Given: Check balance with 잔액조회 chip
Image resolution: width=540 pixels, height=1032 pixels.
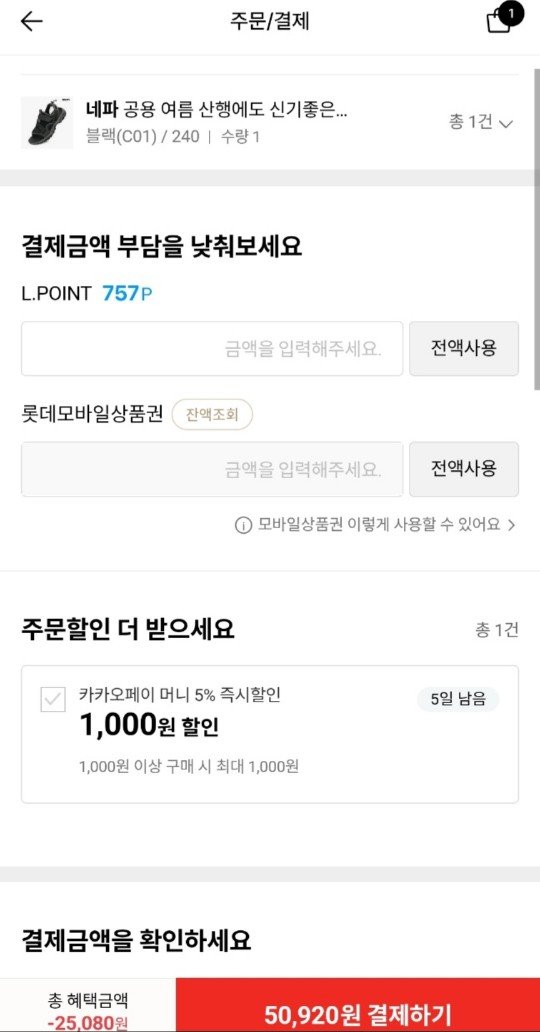Looking at the screenshot, I should coord(212,415).
